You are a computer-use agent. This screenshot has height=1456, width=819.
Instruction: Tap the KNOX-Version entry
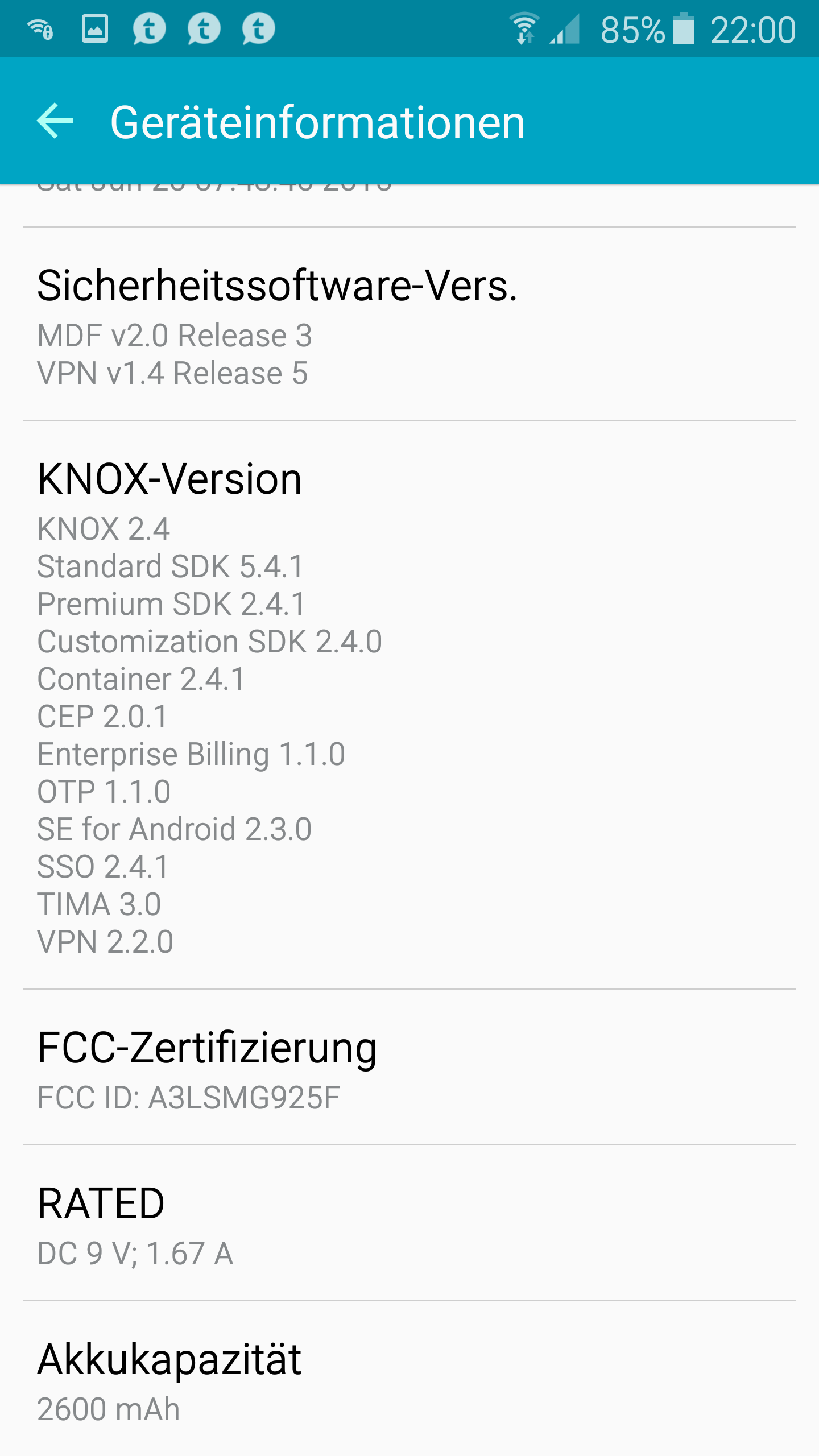point(409,705)
